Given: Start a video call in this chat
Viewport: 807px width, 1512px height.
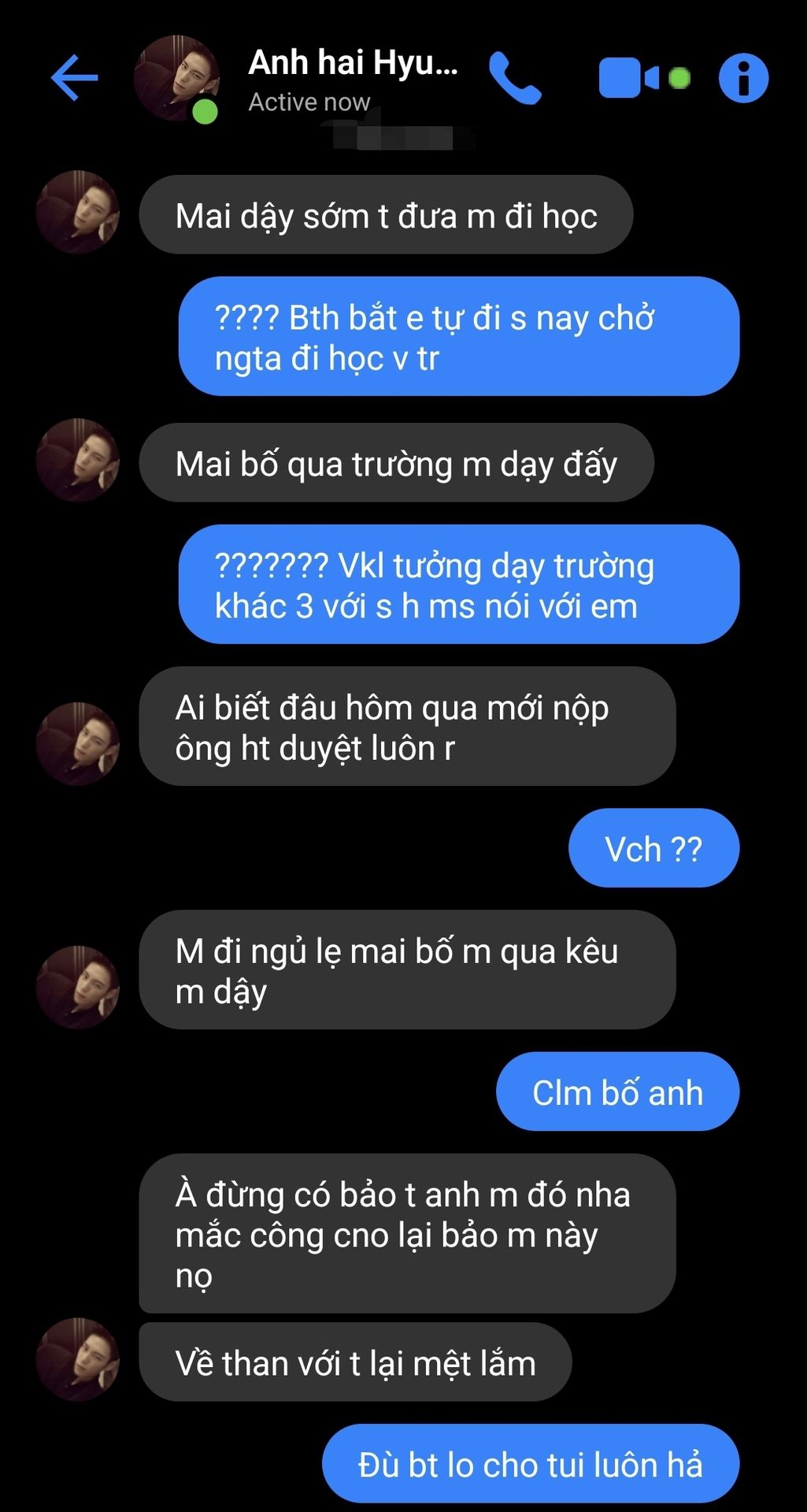Looking at the screenshot, I should tap(628, 78).
